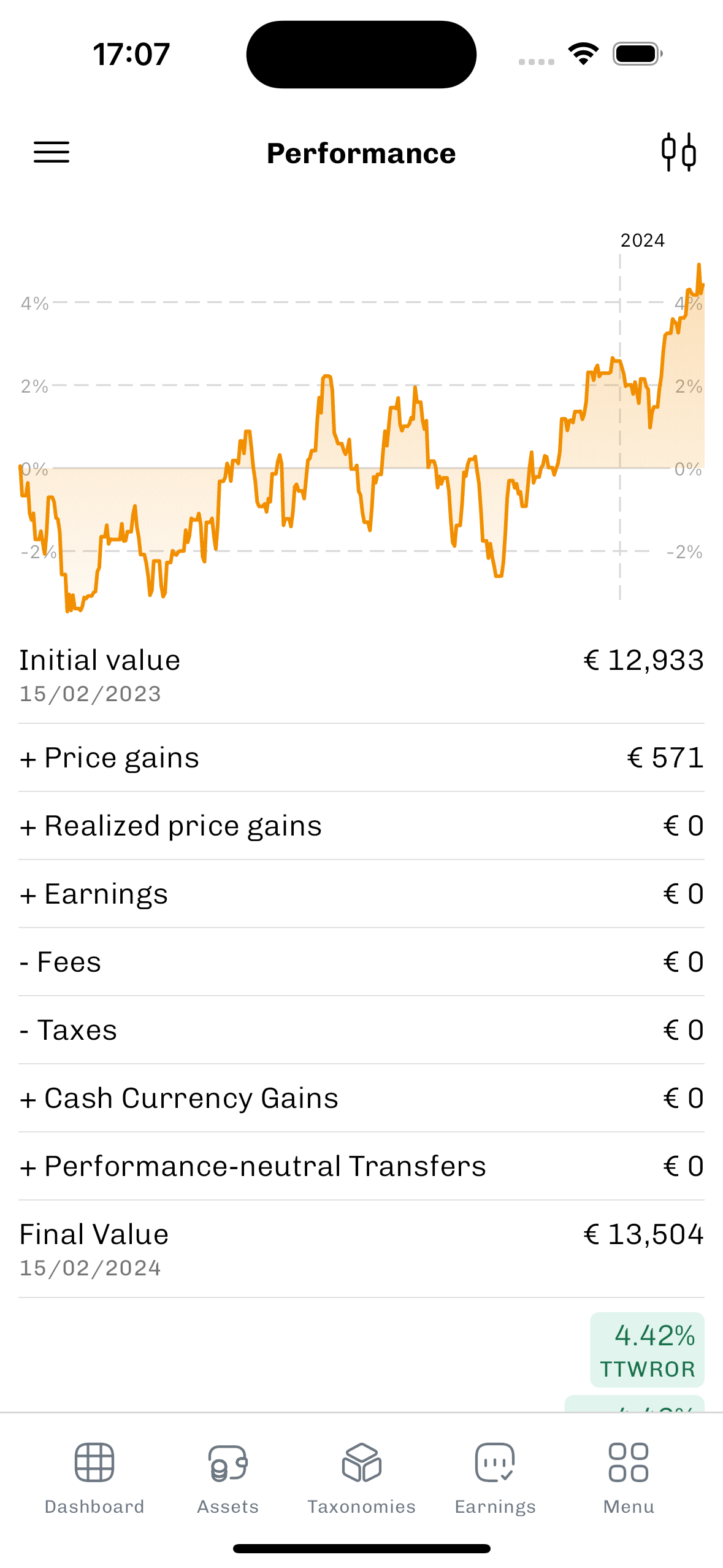Go to the Assets tab

coord(228,1477)
